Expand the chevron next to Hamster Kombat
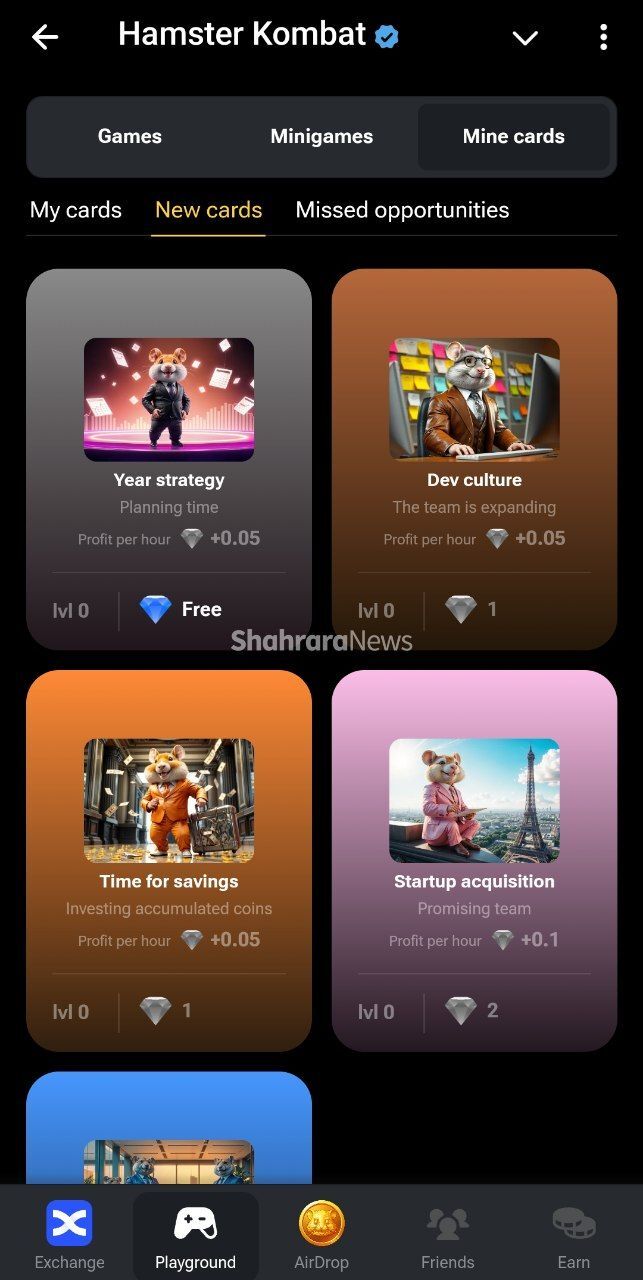Image resolution: width=643 pixels, height=1280 pixels. pyautogui.click(x=525, y=38)
